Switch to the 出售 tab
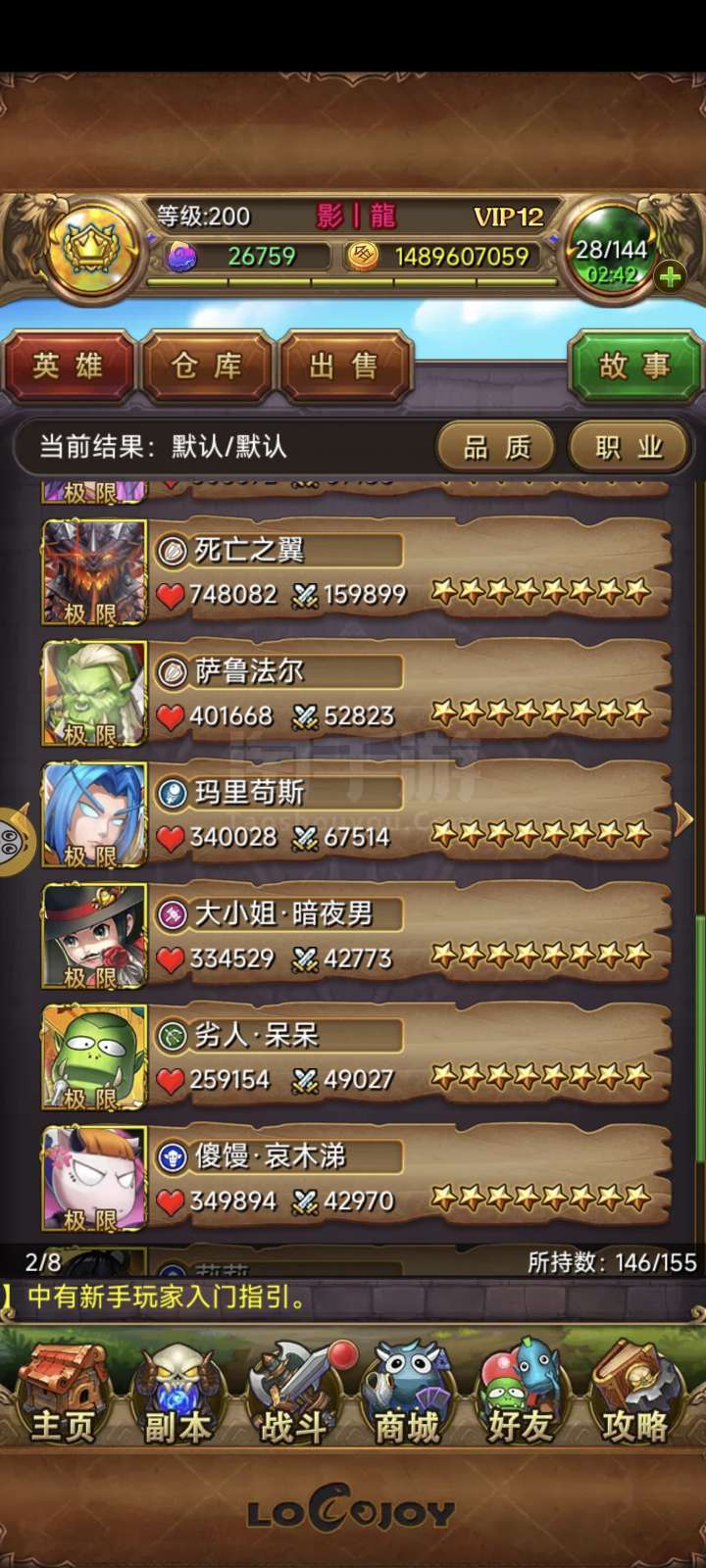Screen dimensions: 706x1568 (344, 367)
